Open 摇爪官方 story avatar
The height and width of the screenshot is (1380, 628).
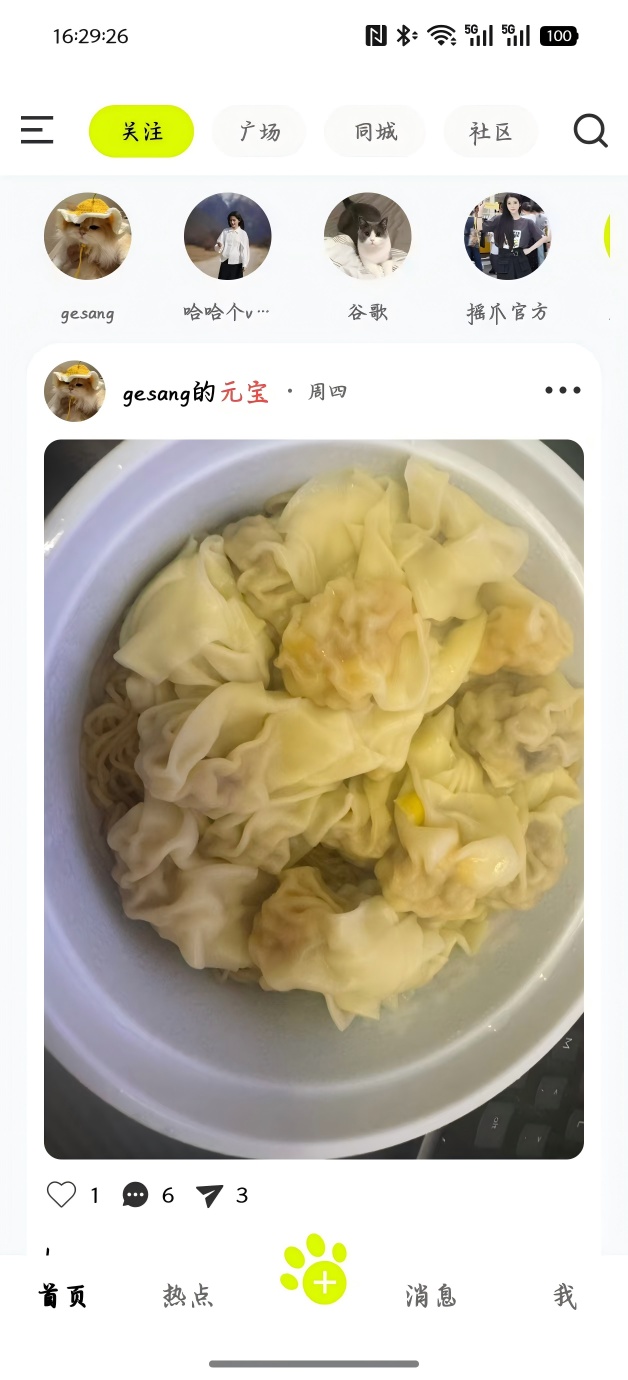507,237
